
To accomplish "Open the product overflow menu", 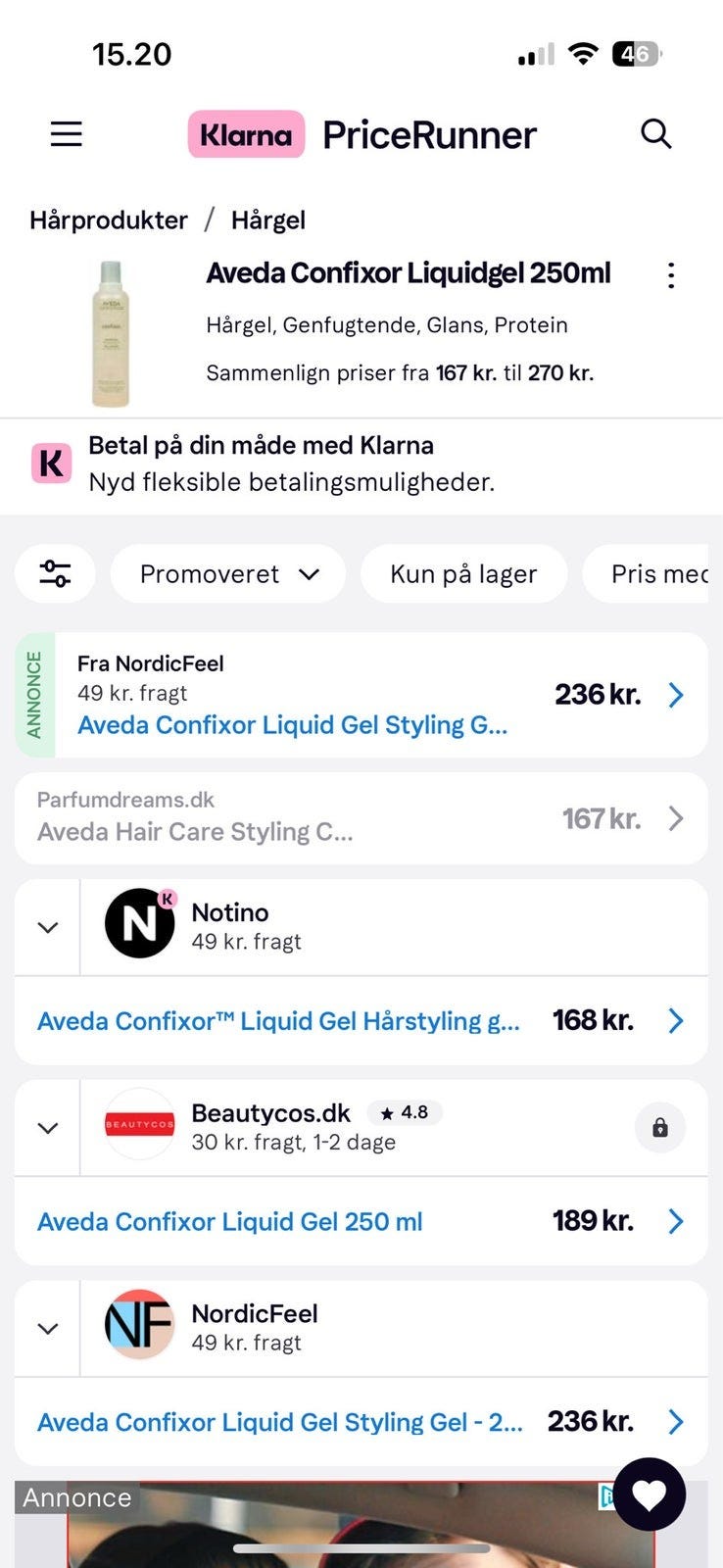I will (x=671, y=275).
